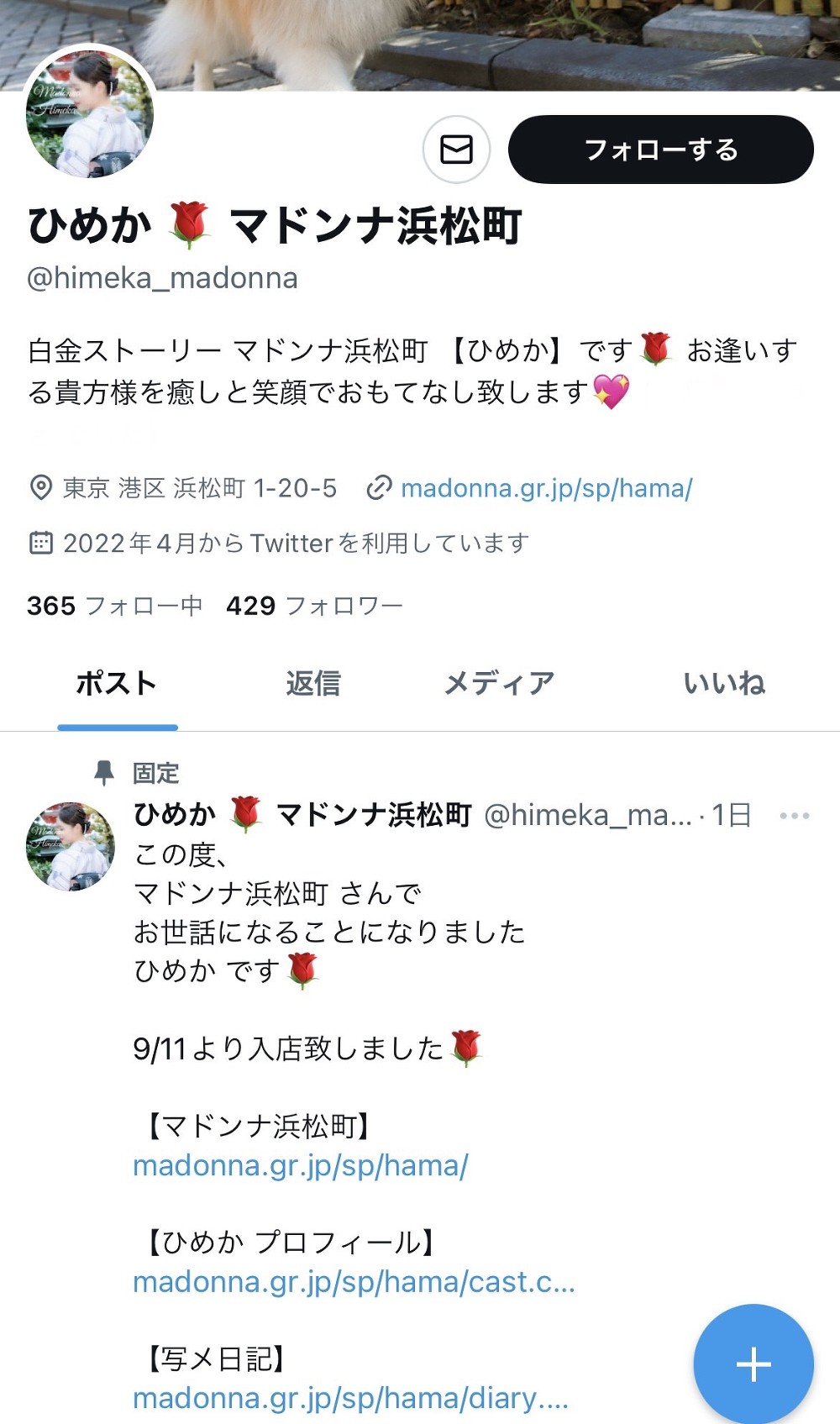Open the ひめか プロフィール cast link
The width and height of the screenshot is (840, 1424).
[x=354, y=1282]
